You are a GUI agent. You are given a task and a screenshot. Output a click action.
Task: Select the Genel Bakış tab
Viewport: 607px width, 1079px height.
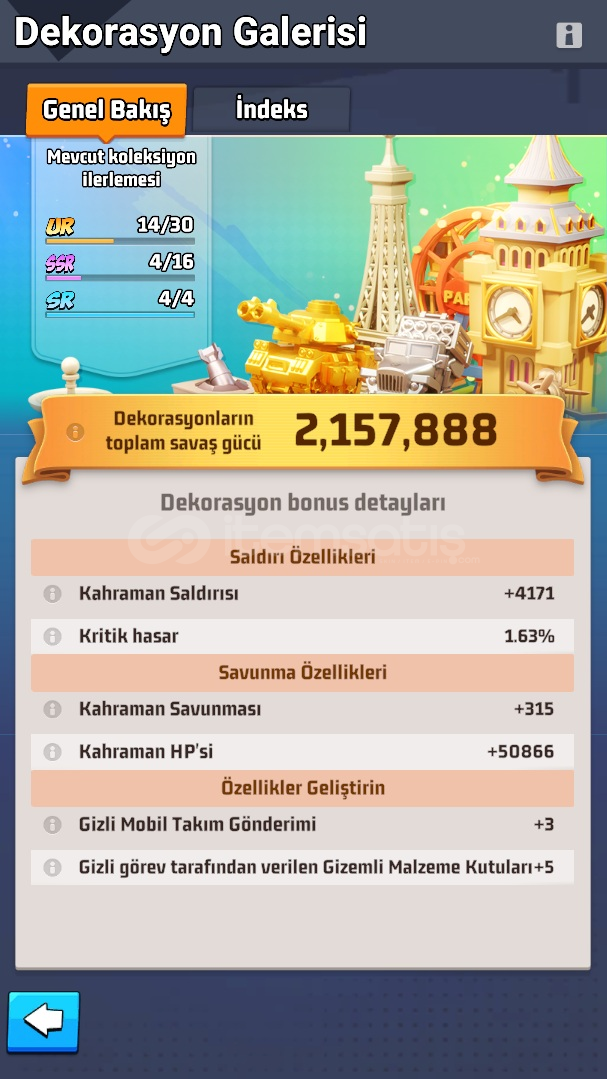coord(106,110)
